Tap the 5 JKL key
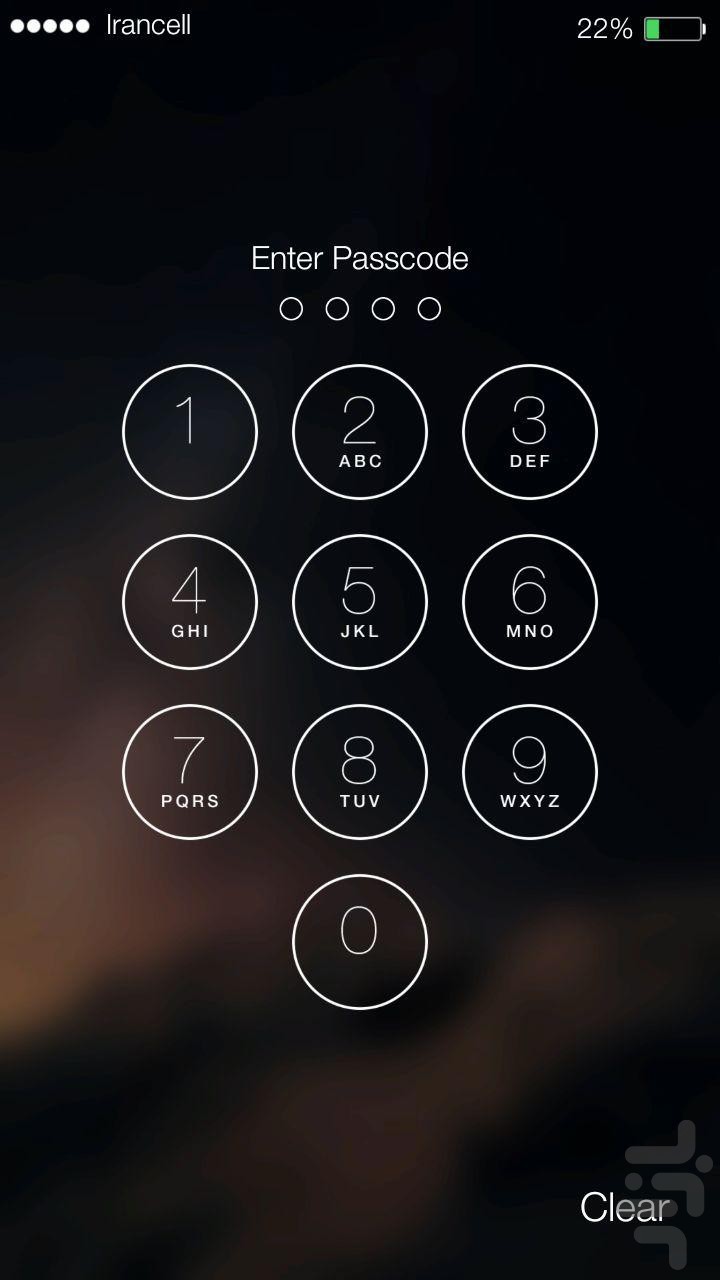 click(x=360, y=602)
